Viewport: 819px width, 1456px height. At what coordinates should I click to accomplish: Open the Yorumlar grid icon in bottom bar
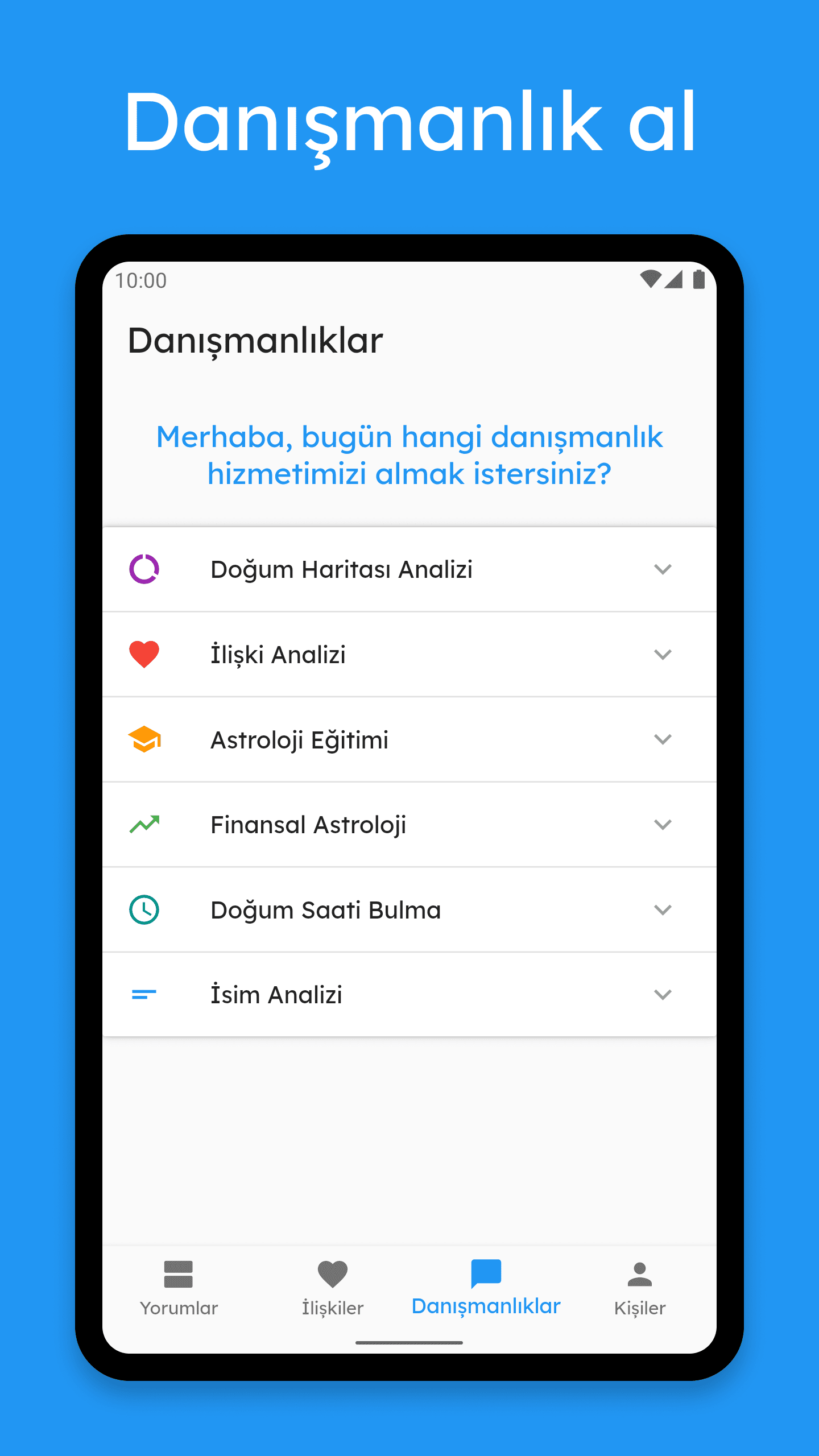pos(179,1274)
